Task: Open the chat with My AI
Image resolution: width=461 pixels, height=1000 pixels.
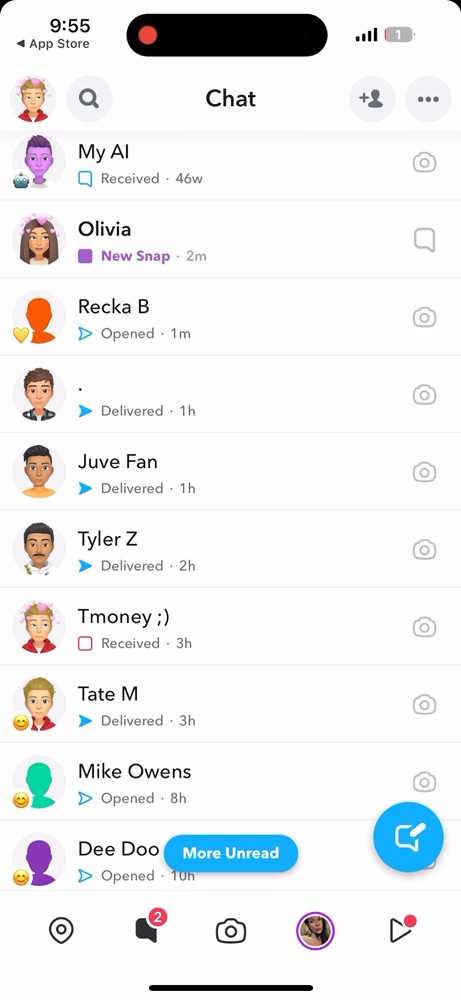Action: 230,164
